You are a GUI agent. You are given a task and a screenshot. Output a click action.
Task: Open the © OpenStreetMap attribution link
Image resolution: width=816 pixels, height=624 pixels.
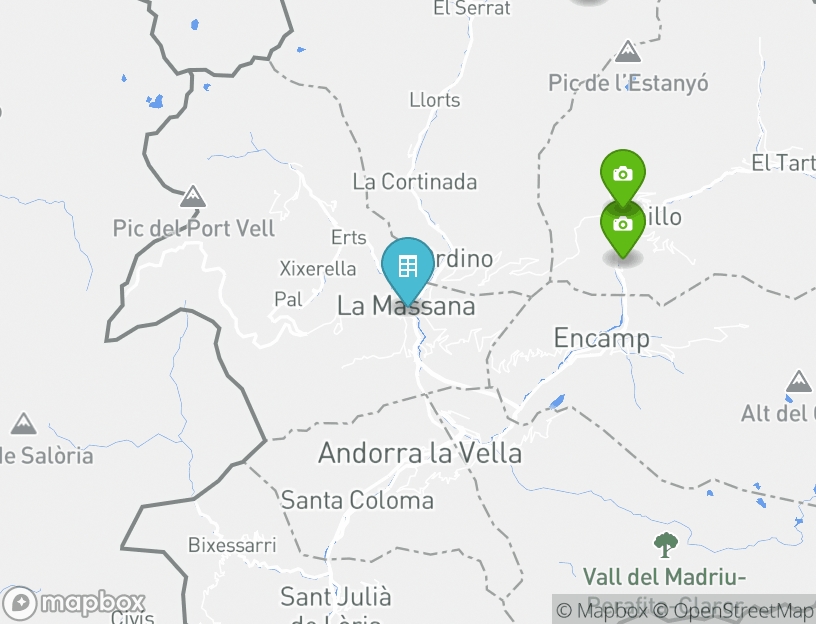(x=733, y=610)
